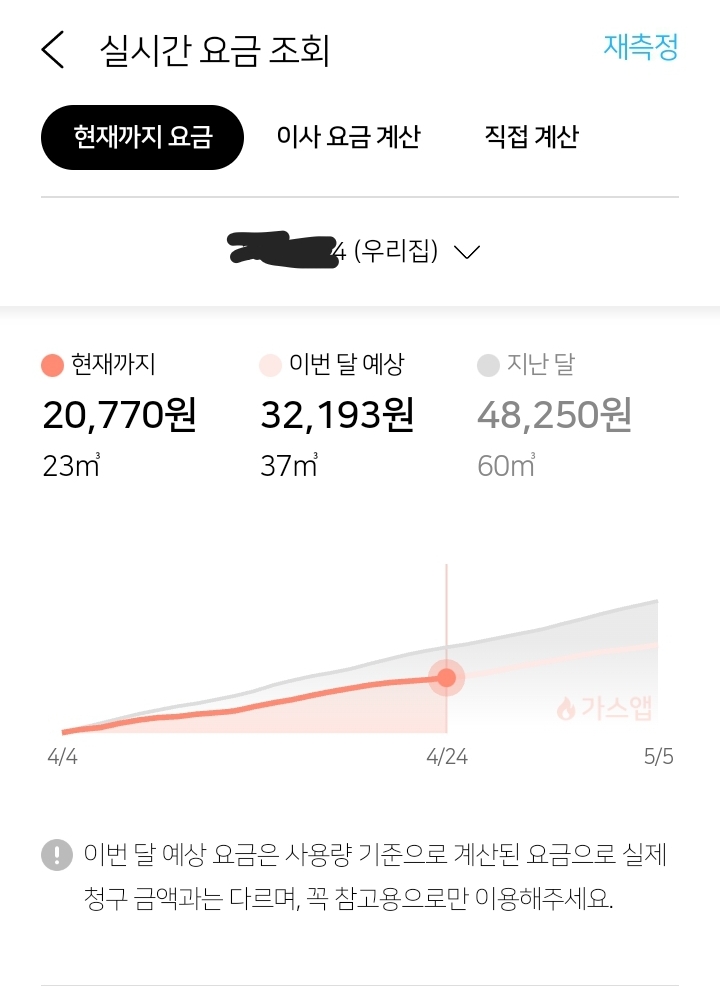The height and width of the screenshot is (988, 720).
Task: Tap 재측정 to remeasure usage
Action: click(641, 47)
